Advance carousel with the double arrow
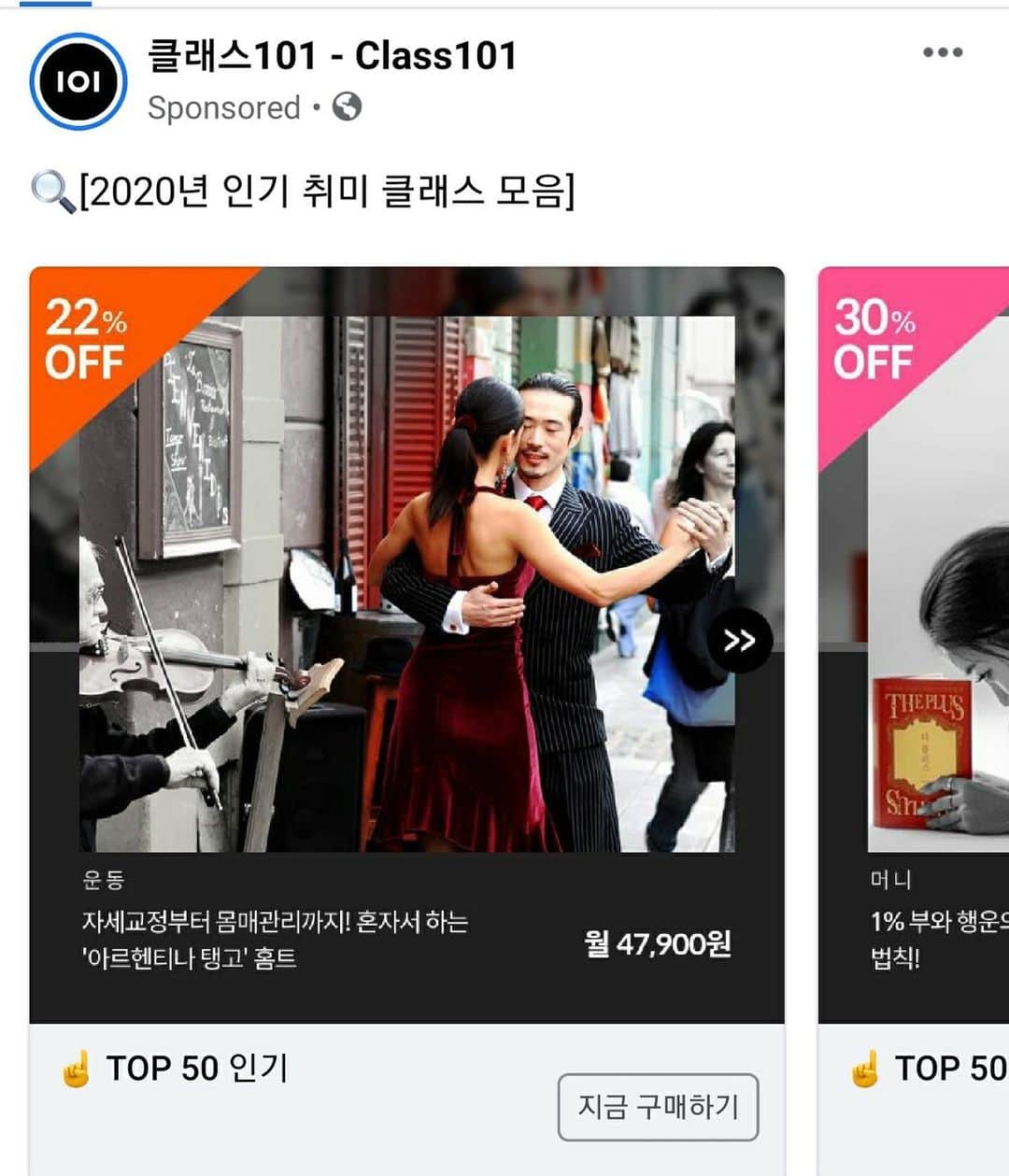The height and width of the screenshot is (1176, 1009). (x=739, y=641)
